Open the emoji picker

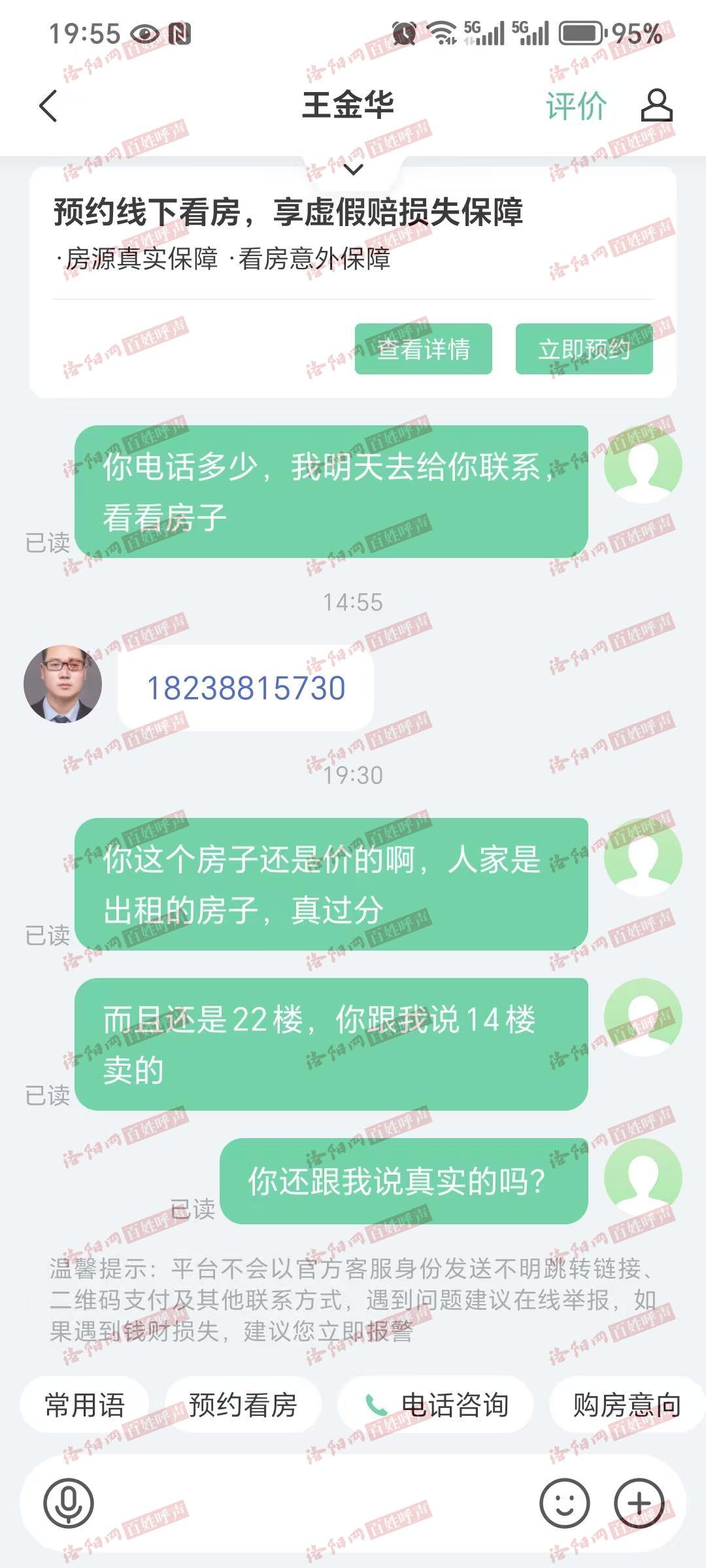(x=564, y=1503)
